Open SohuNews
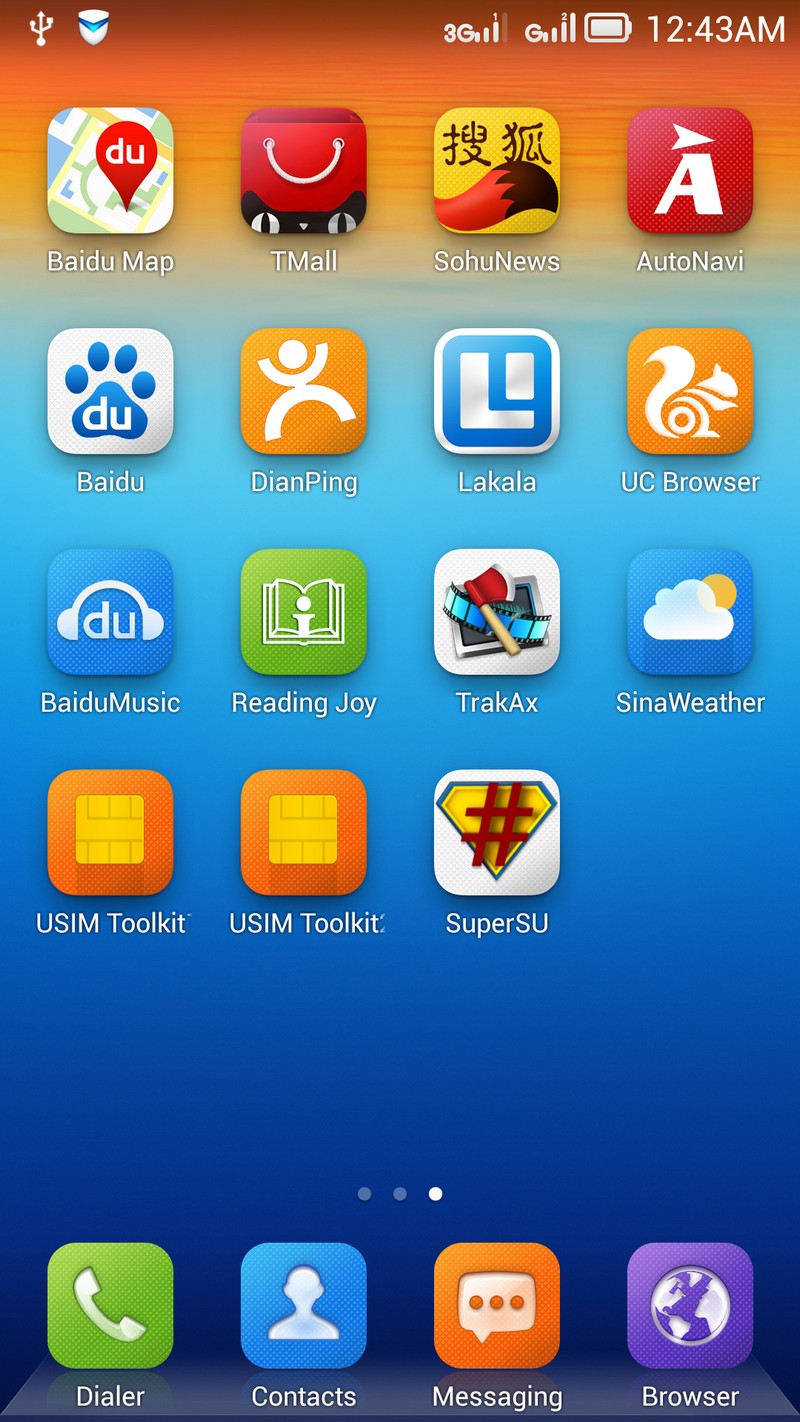The height and width of the screenshot is (1422, 800). pos(496,171)
